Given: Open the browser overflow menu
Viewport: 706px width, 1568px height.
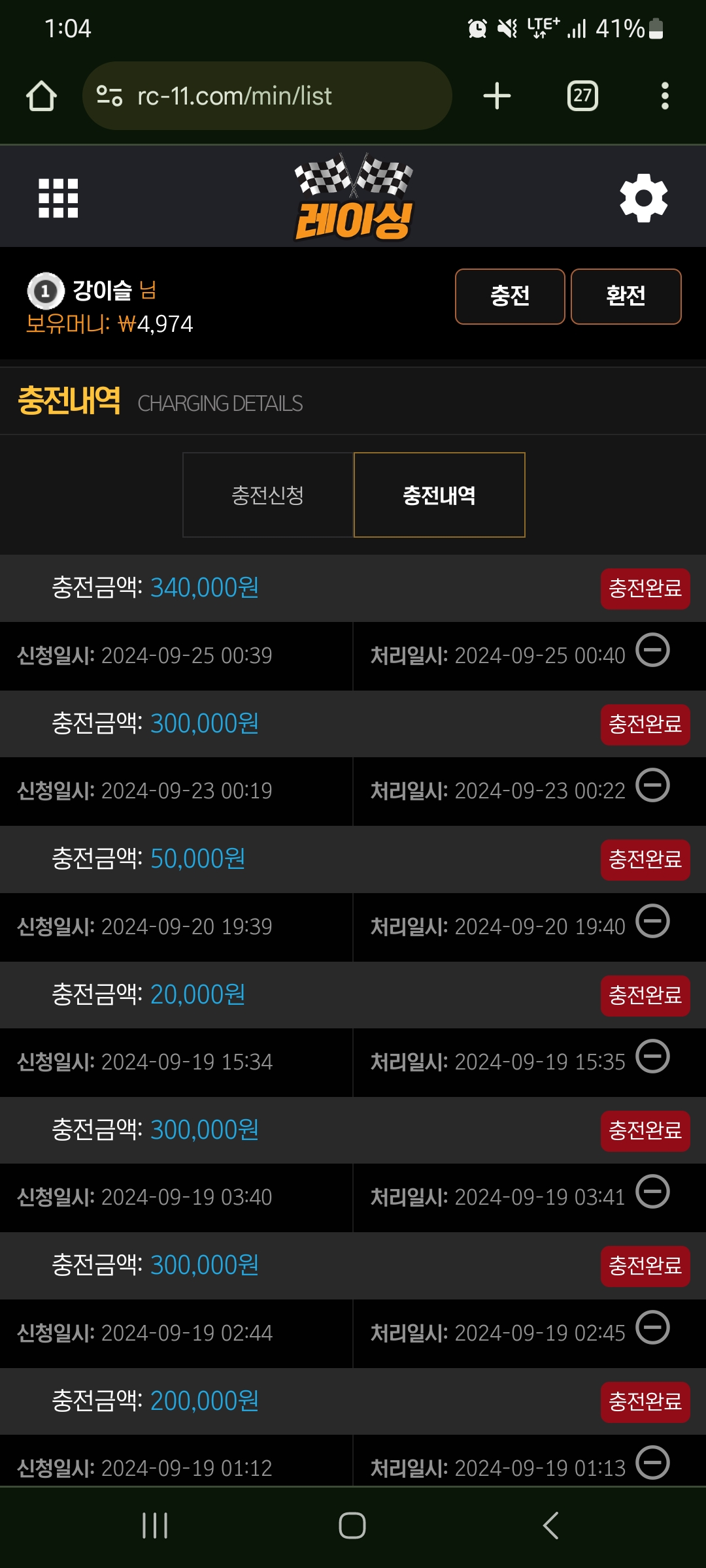Looking at the screenshot, I should pos(665,96).
